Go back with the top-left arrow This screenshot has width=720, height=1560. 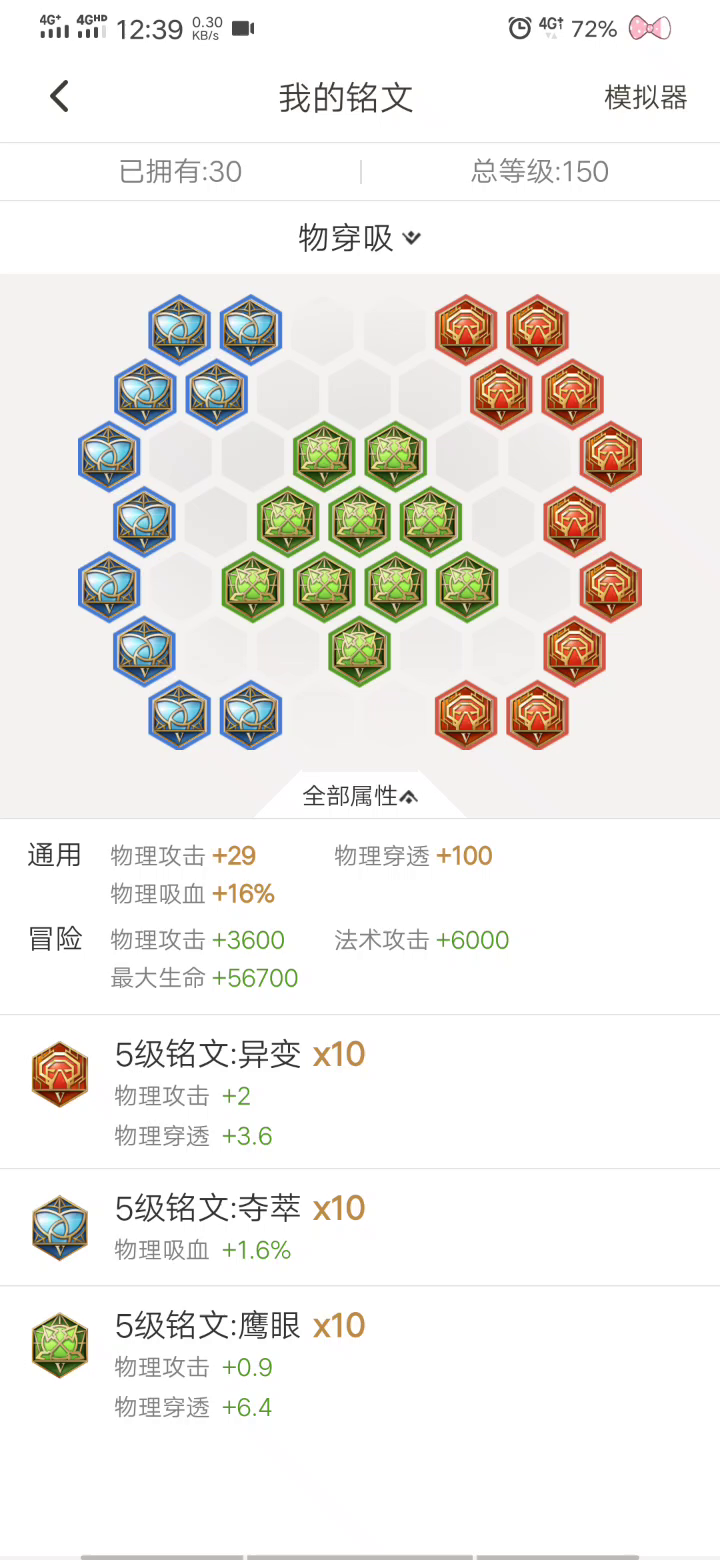click(59, 97)
